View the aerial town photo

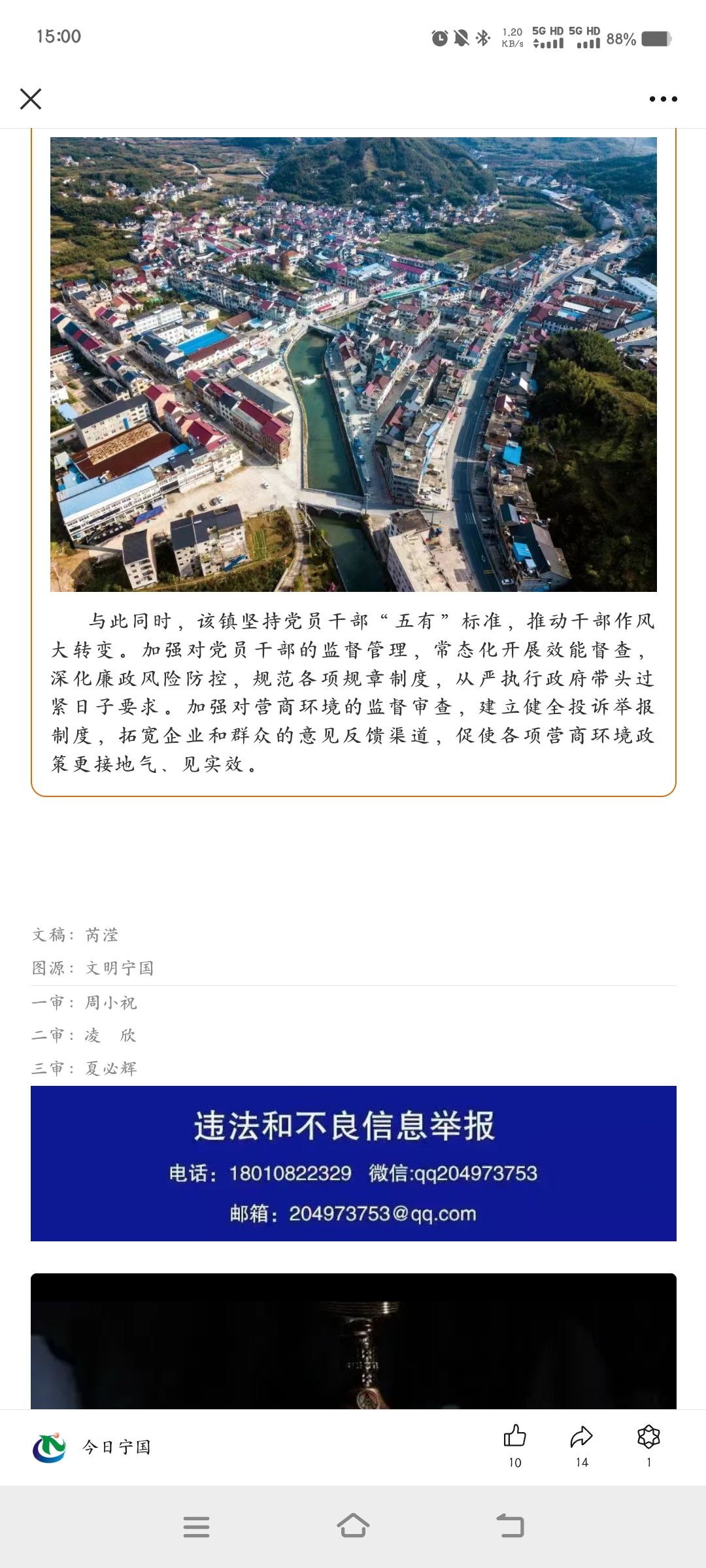point(353,364)
